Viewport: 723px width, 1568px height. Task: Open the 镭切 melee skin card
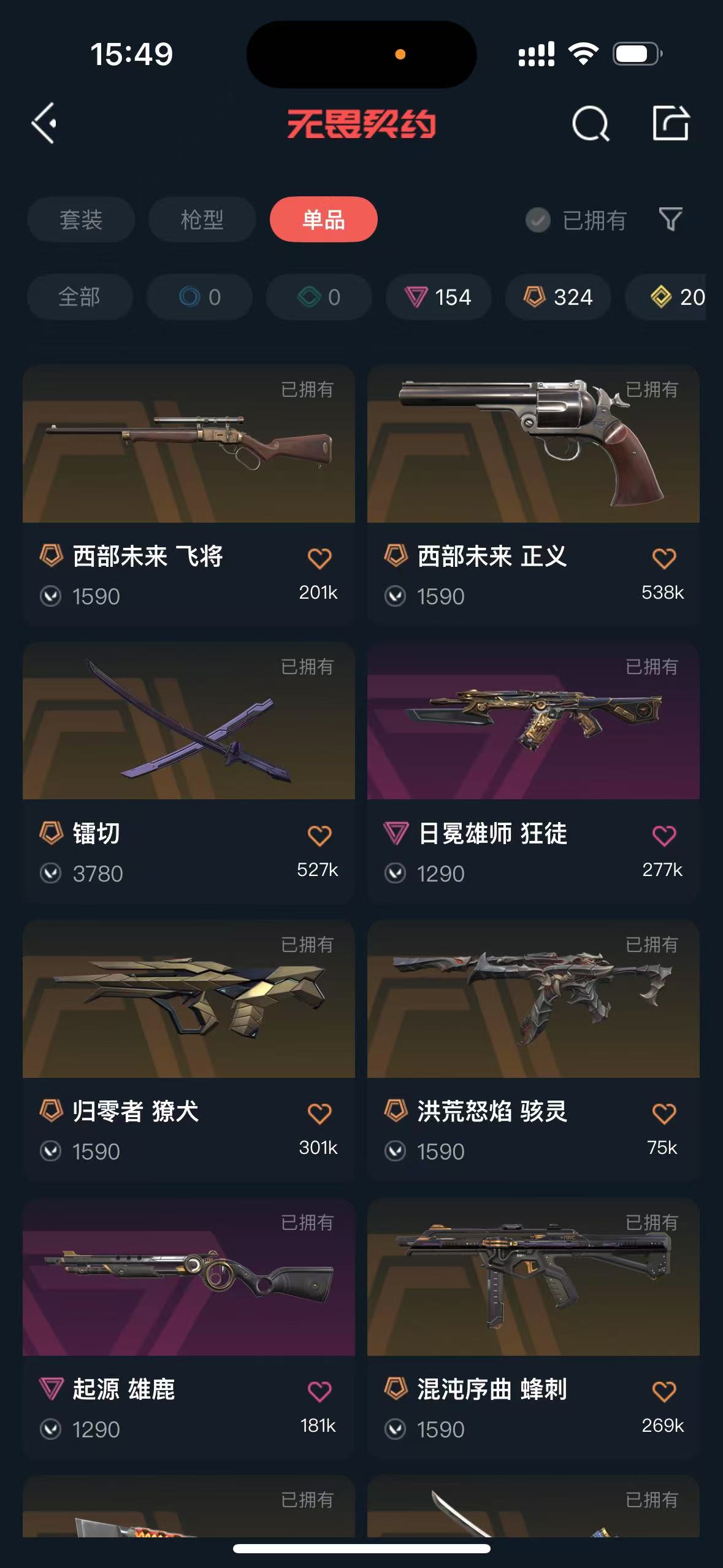[189, 772]
